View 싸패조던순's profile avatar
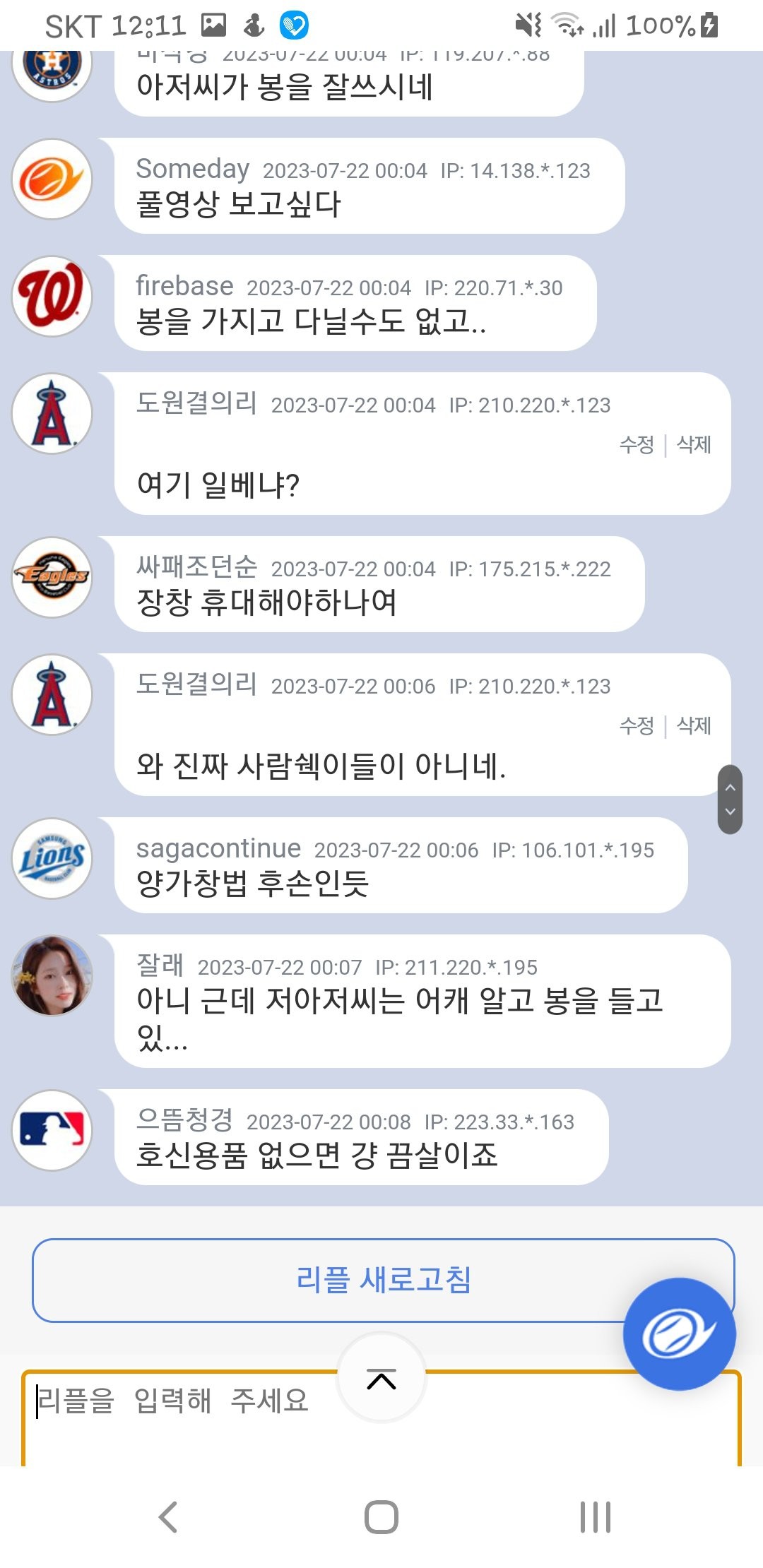 (x=52, y=577)
